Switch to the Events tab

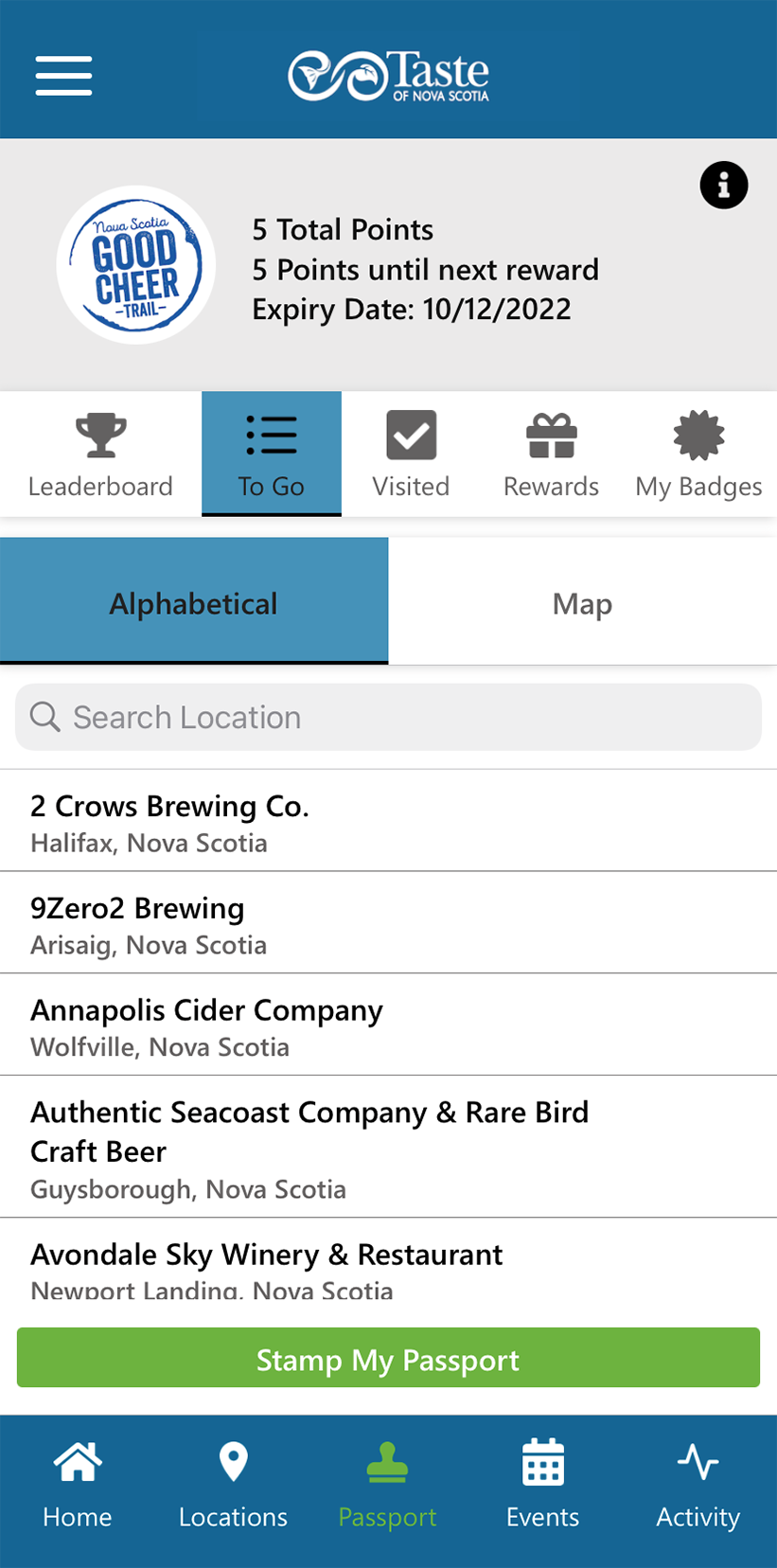pos(543,1485)
